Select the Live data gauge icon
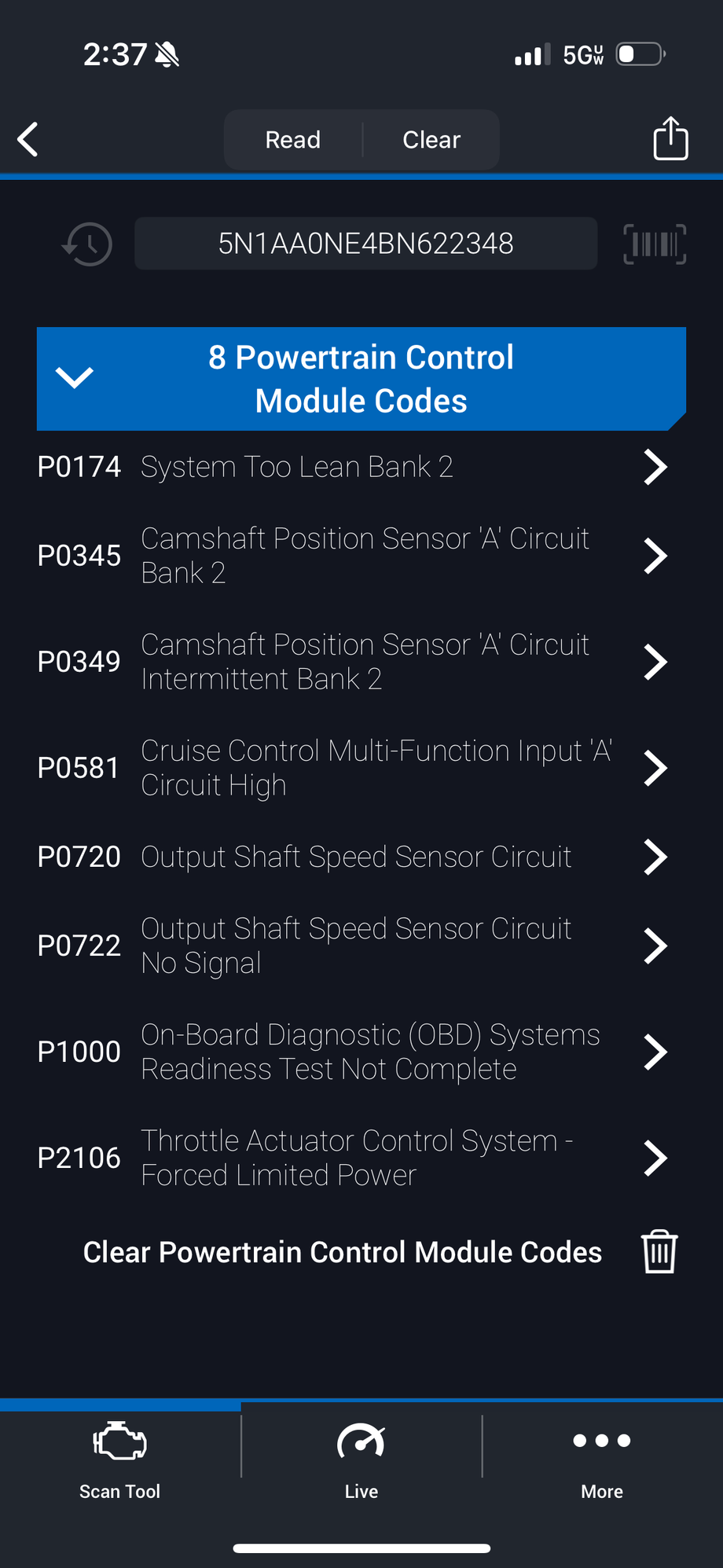 tap(361, 1458)
